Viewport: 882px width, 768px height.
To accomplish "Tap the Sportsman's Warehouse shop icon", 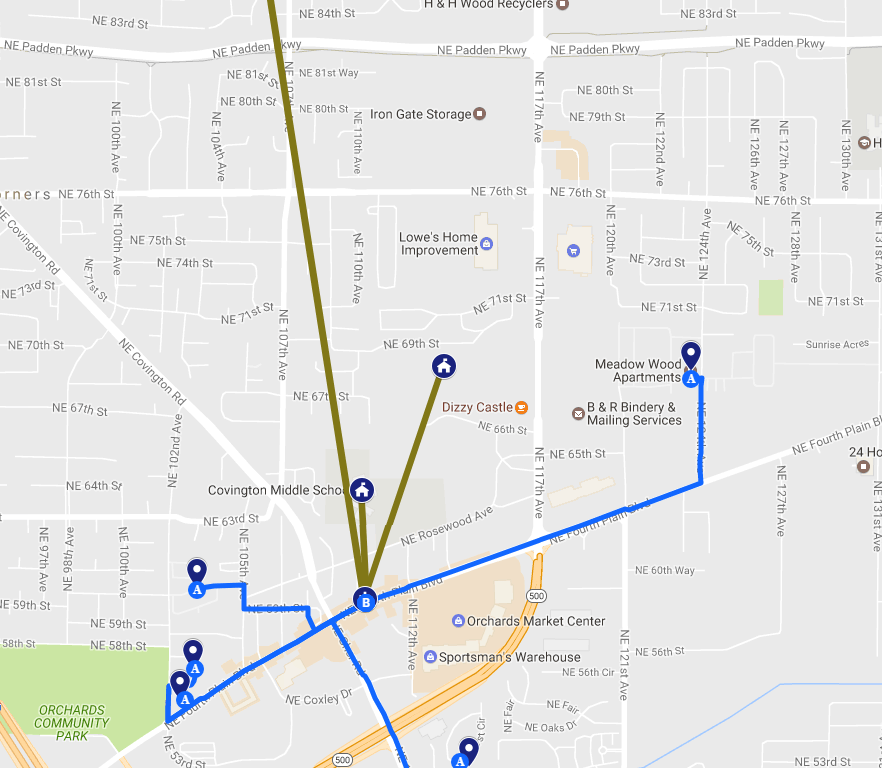I will pyautogui.click(x=430, y=657).
